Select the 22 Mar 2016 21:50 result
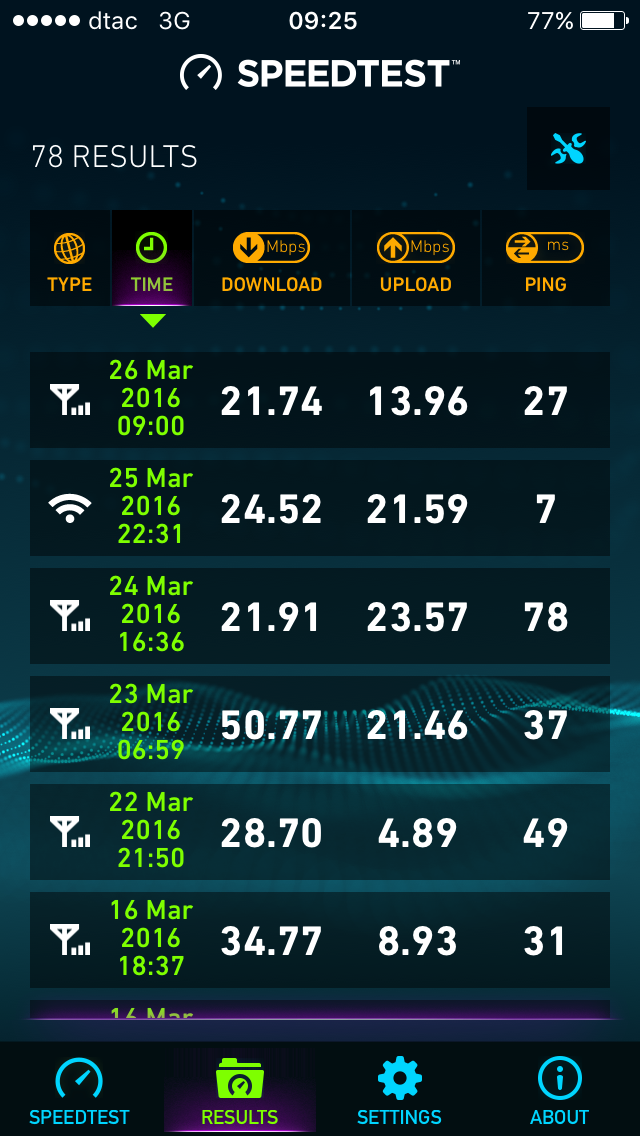This screenshot has width=640, height=1136. (320, 832)
